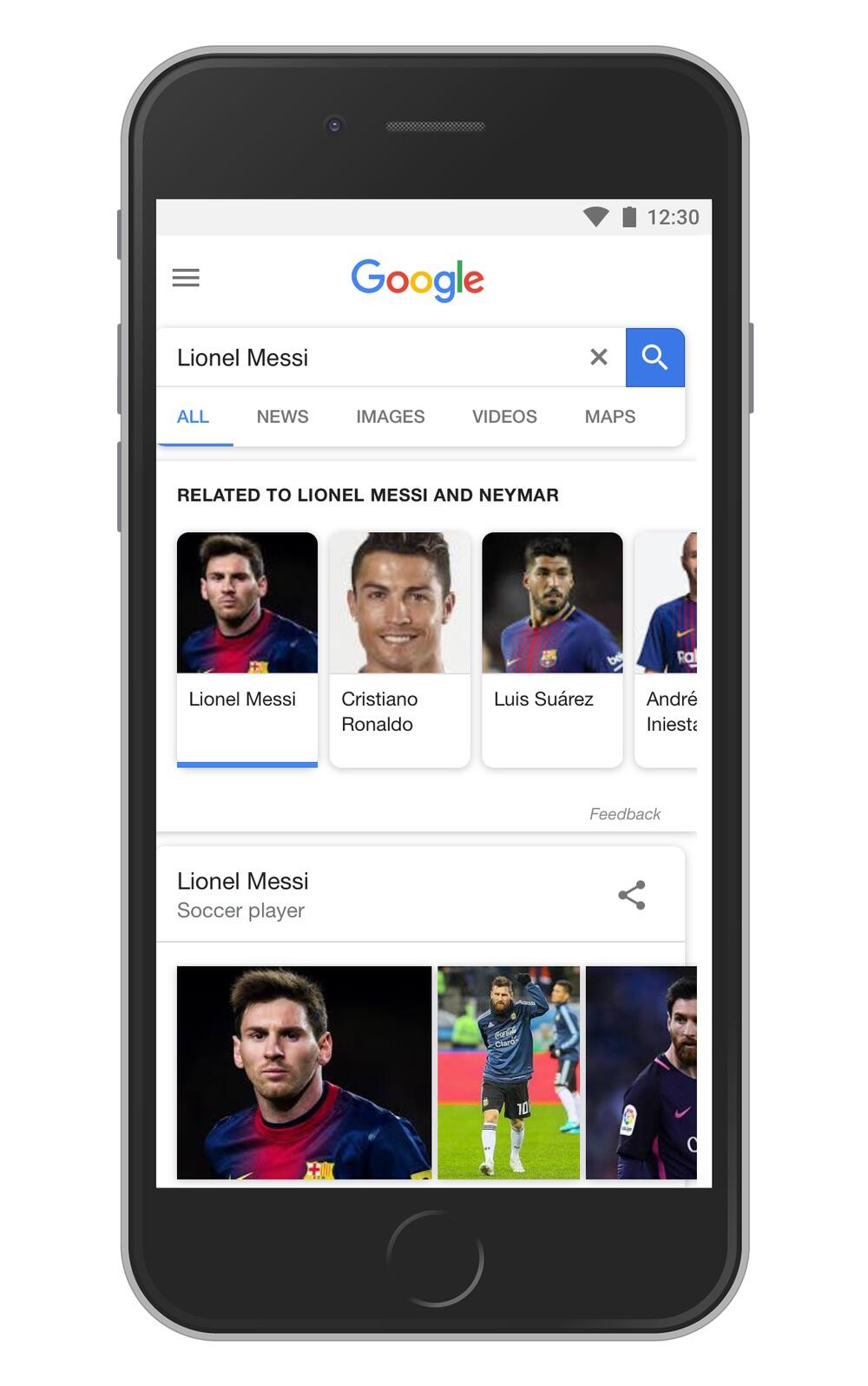868x1386 pixels.
Task: Switch to the Images tab
Action: coord(390,417)
